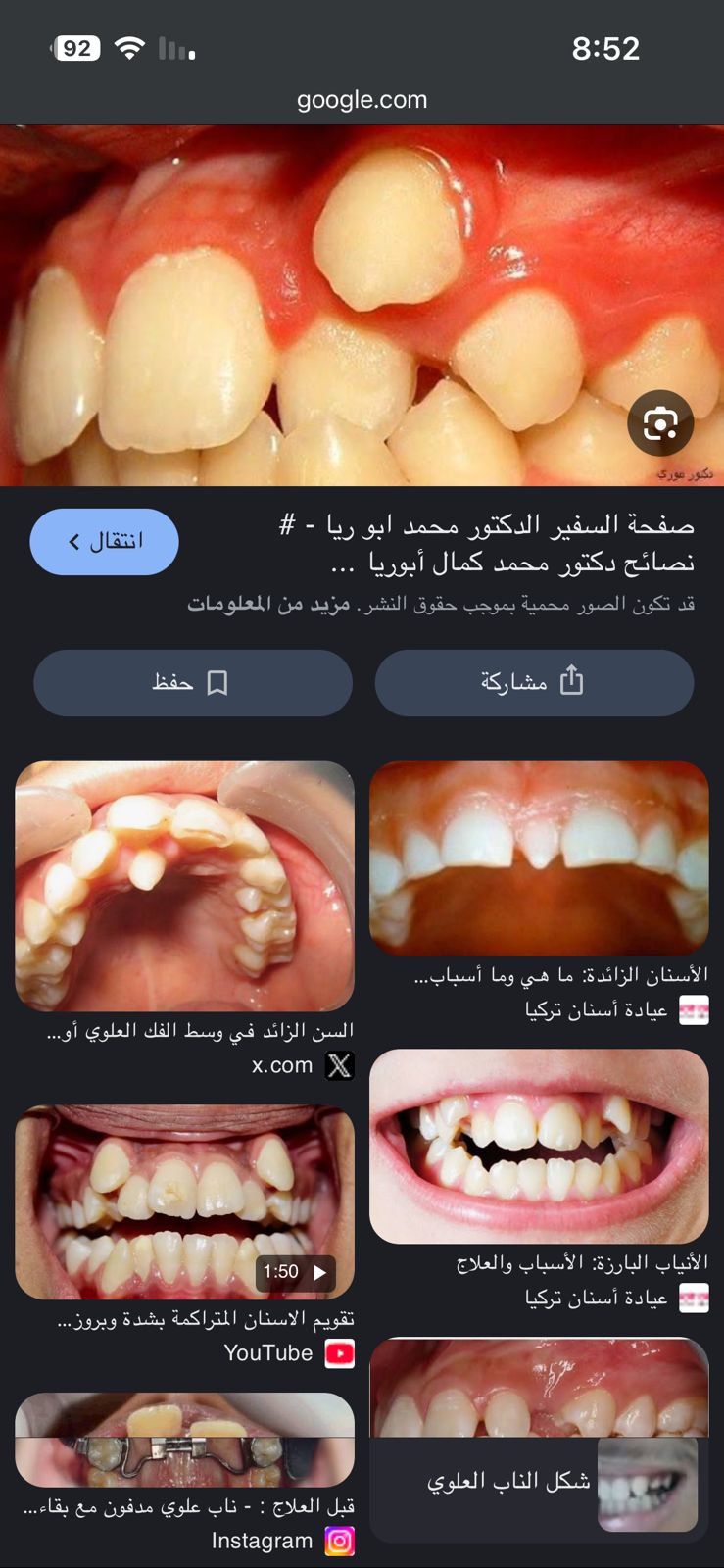
Task: Tap the انتقال visit button
Action: point(105,542)
